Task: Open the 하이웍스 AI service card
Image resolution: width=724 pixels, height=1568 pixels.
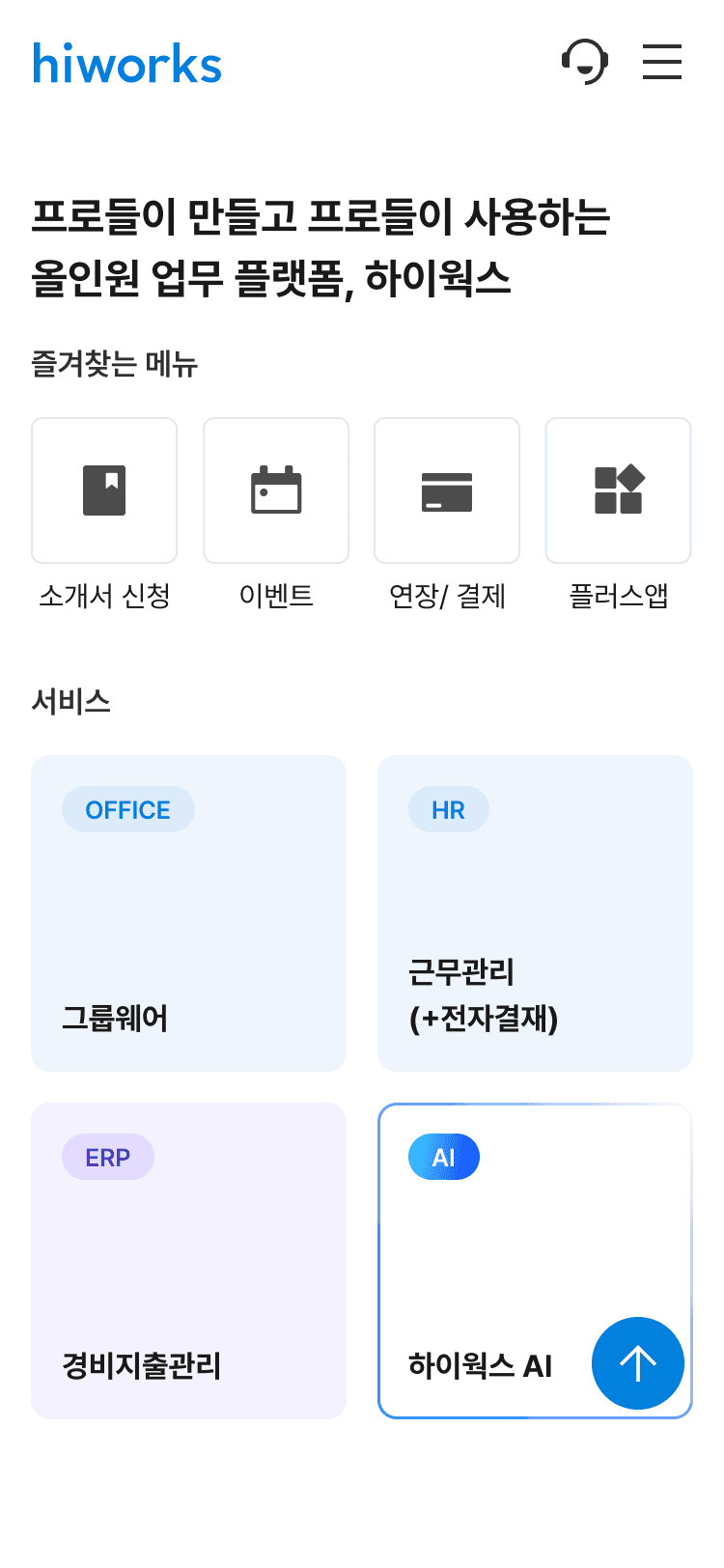Action: click(x=483, y=1246)
